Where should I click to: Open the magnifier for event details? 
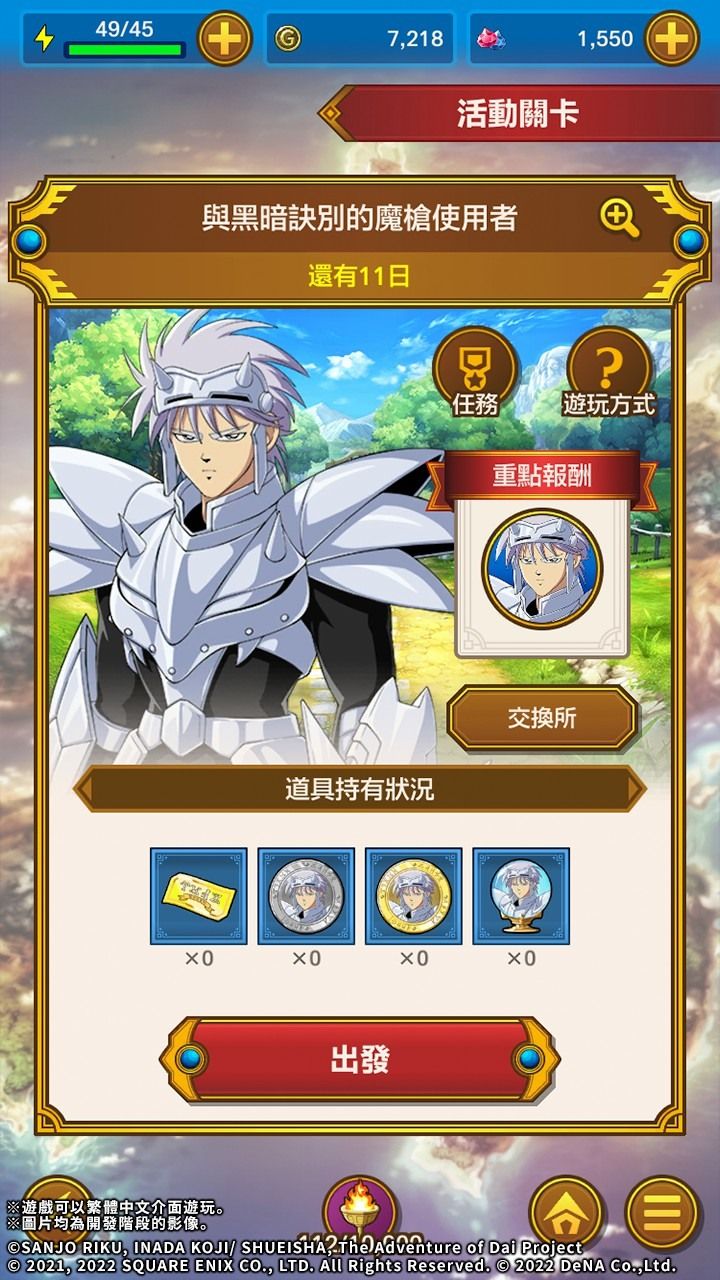pyautogui.click(x=620, y=217)
